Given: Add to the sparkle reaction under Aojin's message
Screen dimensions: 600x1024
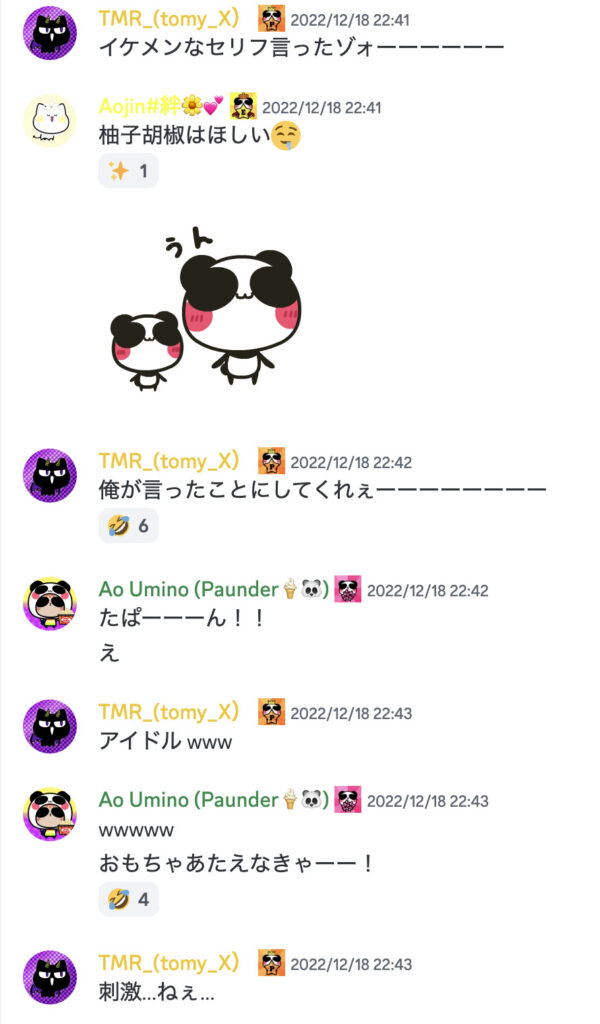Looking at the screenshot, I should (128, 172).
